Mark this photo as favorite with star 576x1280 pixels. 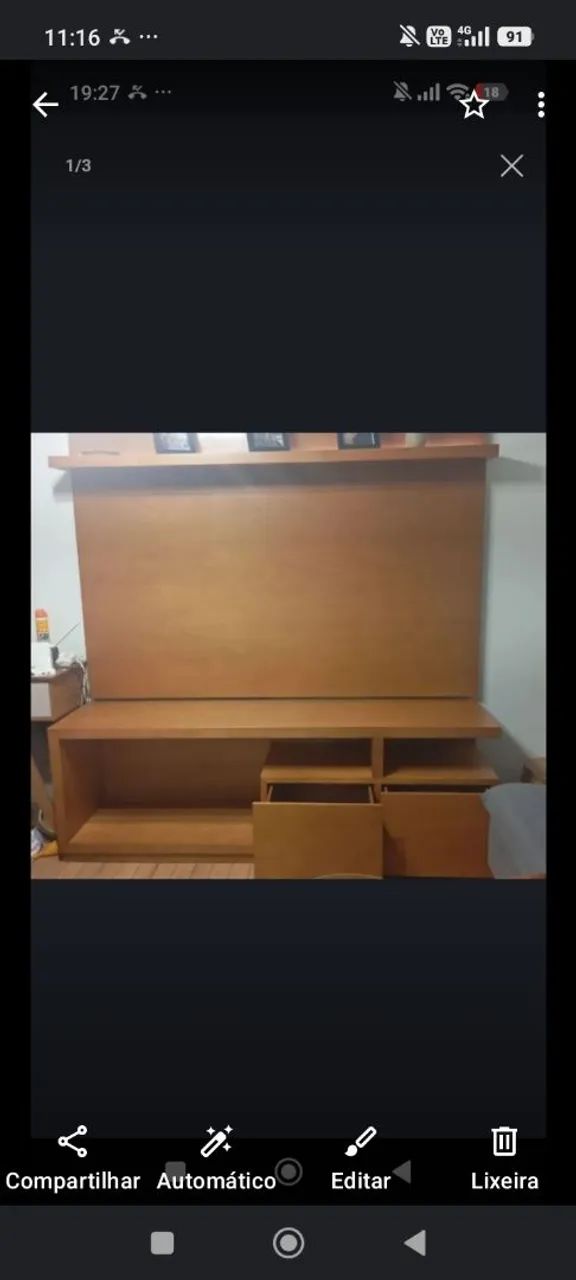(474, 104)
